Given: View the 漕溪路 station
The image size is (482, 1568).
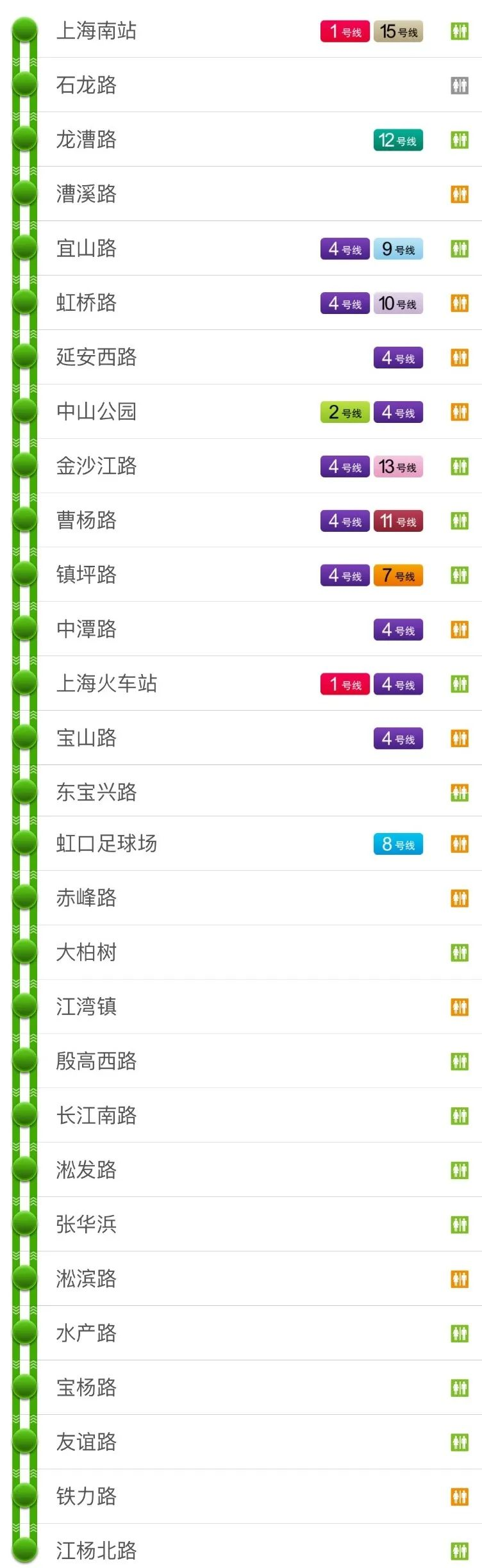Looking at the screenshot, I should coord(87,194).
